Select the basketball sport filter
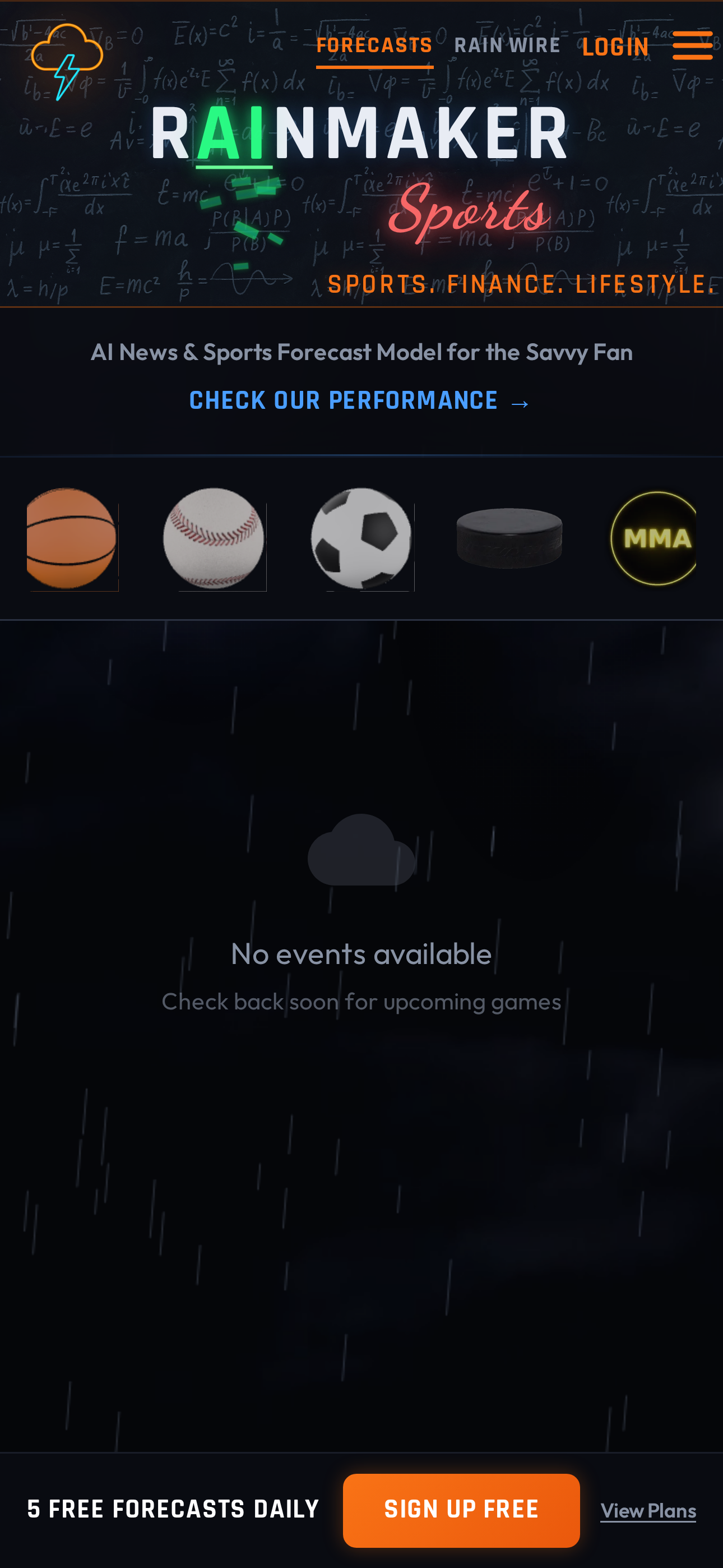Image resolution: width=723 pixels, height=1568 pixels. 72,538
